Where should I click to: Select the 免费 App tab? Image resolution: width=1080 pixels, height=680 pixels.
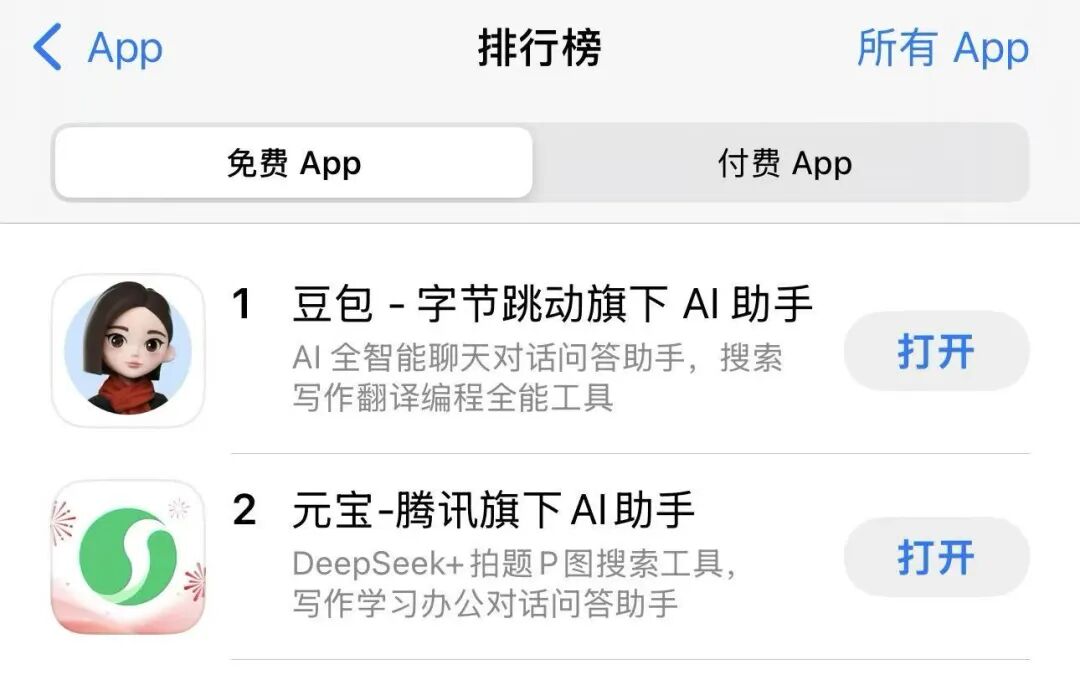coord(293,163)
